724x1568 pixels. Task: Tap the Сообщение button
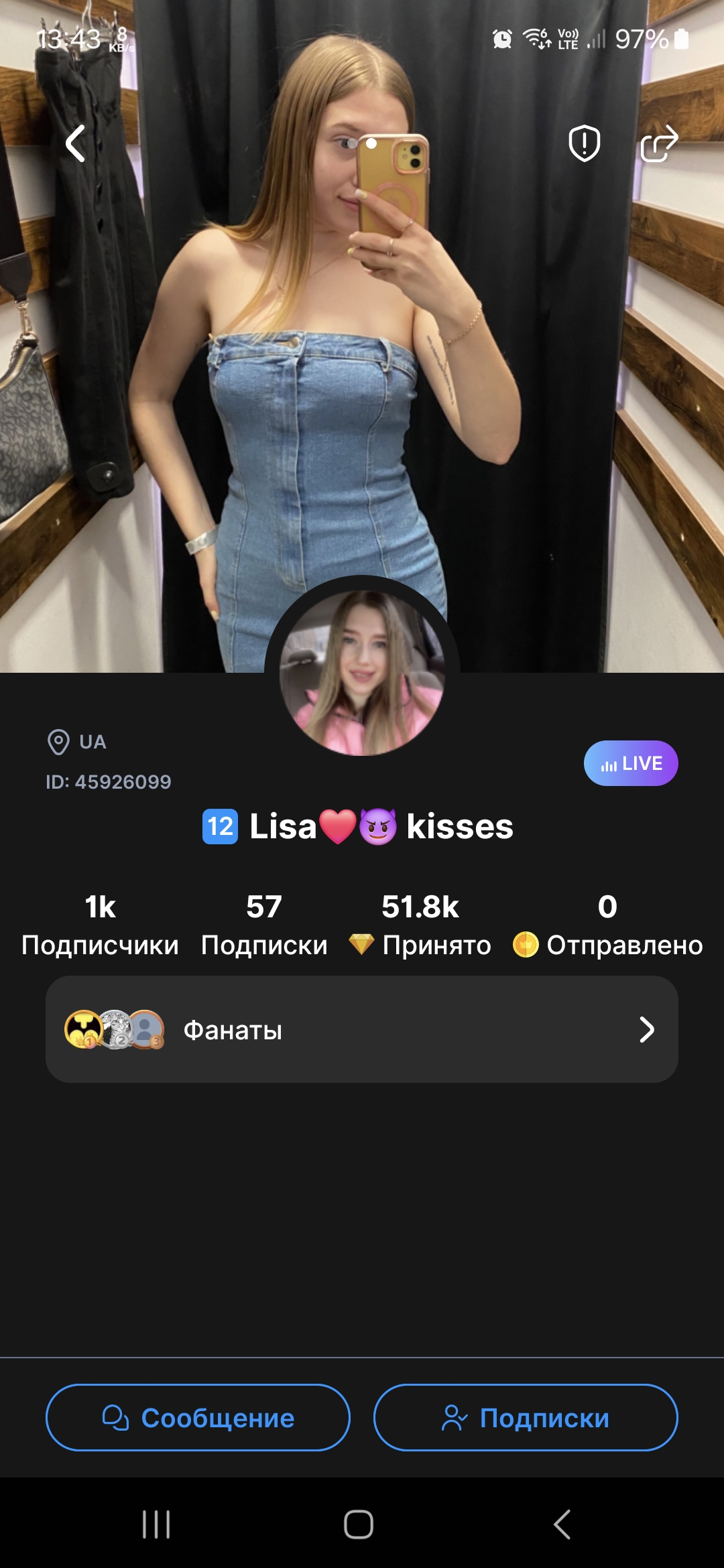point(198,1417)
